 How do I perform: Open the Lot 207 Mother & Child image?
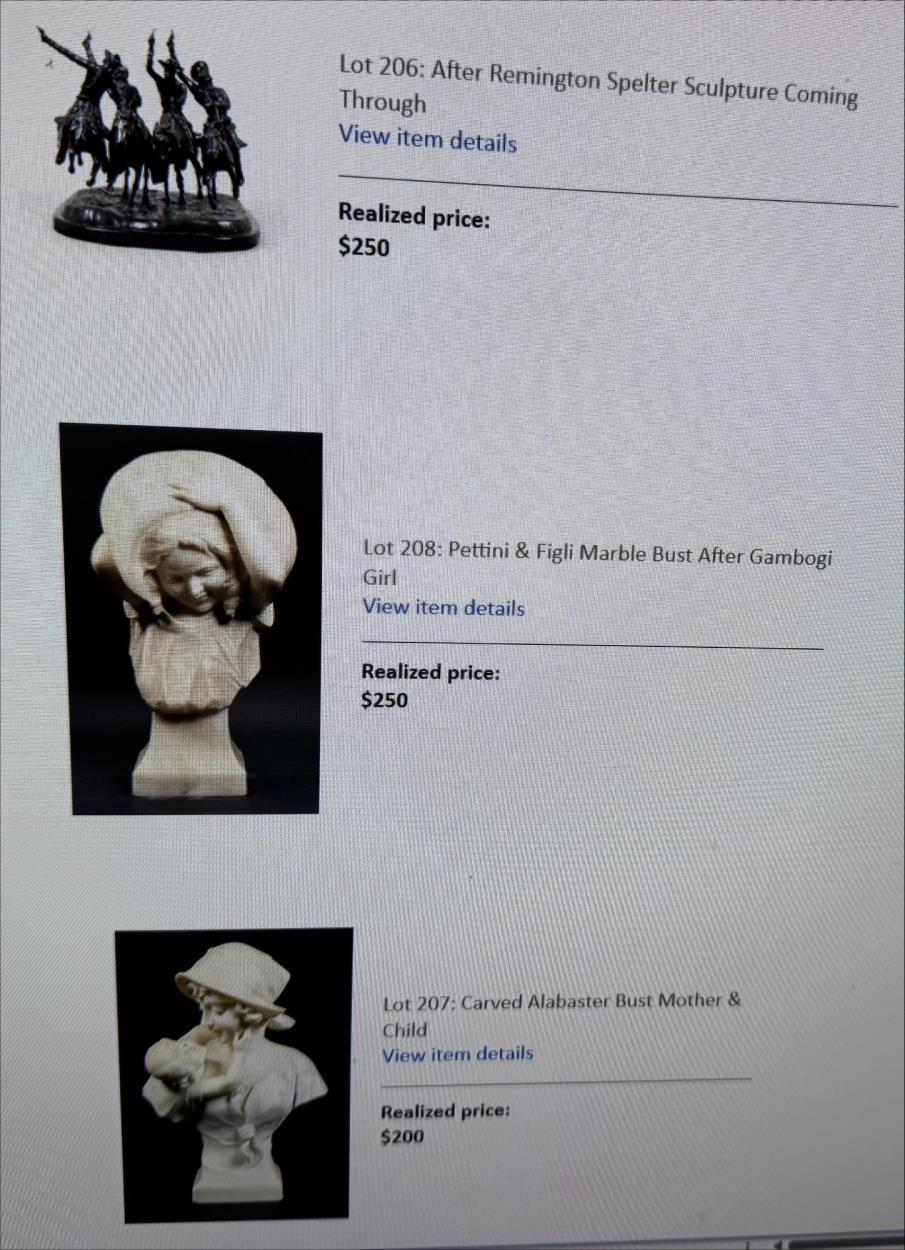[234, 1075]
